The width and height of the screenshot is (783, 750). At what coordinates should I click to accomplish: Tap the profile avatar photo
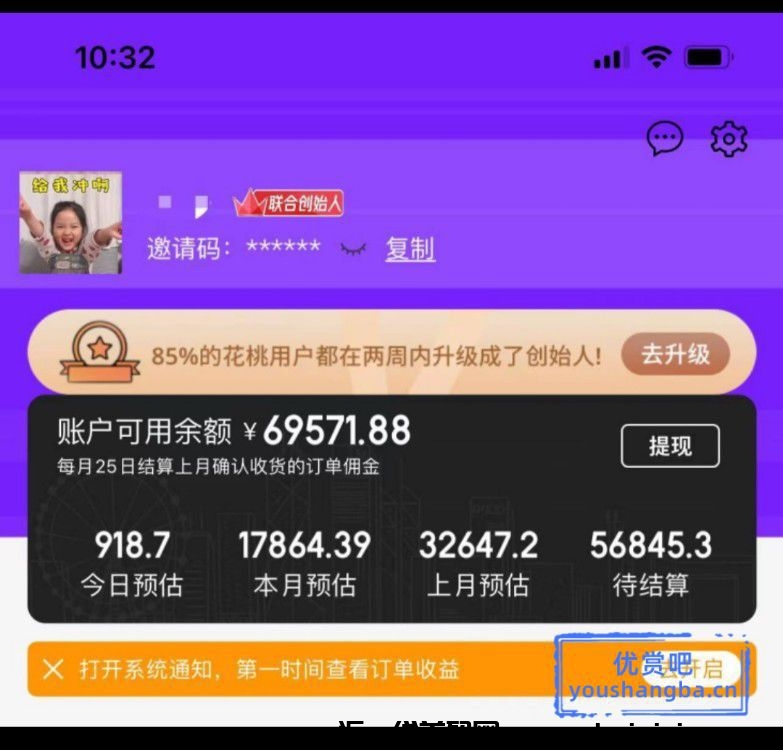[71, 223]
